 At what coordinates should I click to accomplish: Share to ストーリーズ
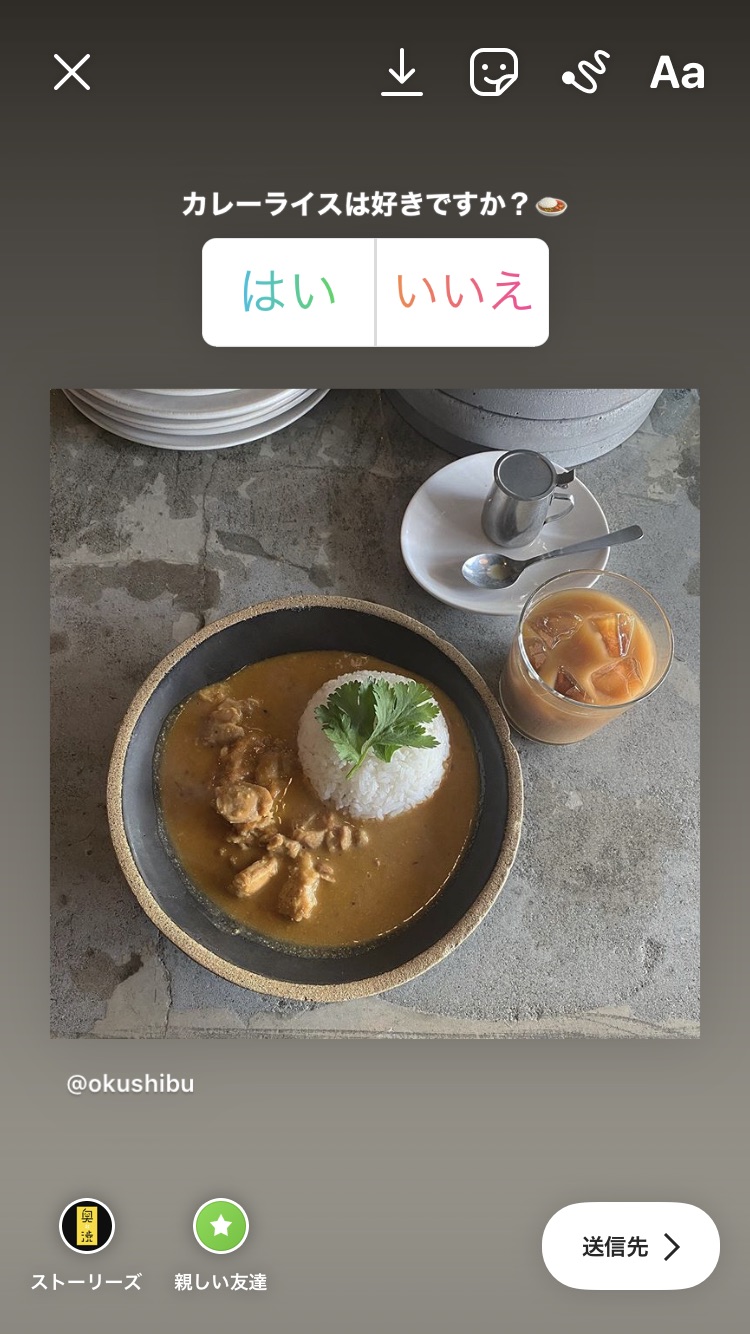click(x=87, y=1226)
